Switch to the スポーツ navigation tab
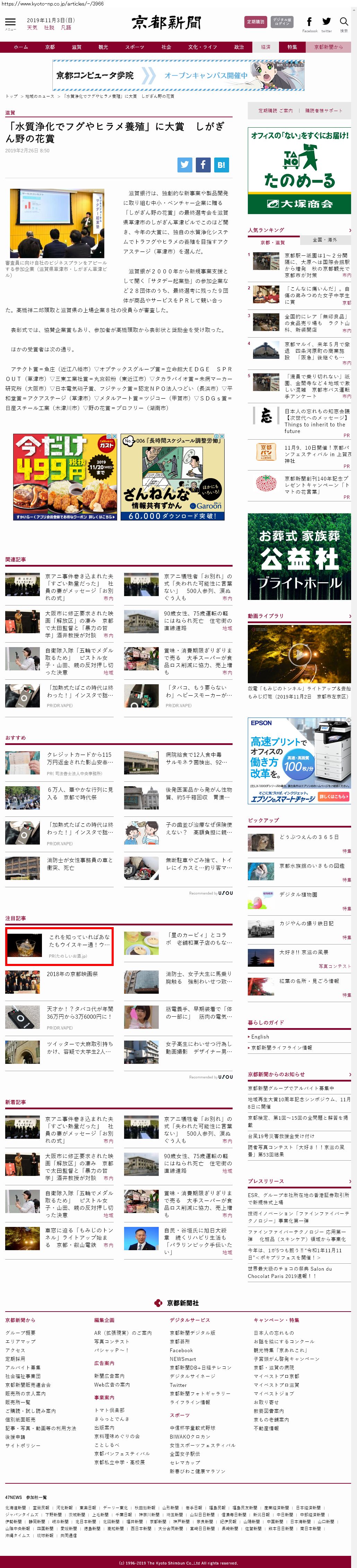 (x=134, y=47)
